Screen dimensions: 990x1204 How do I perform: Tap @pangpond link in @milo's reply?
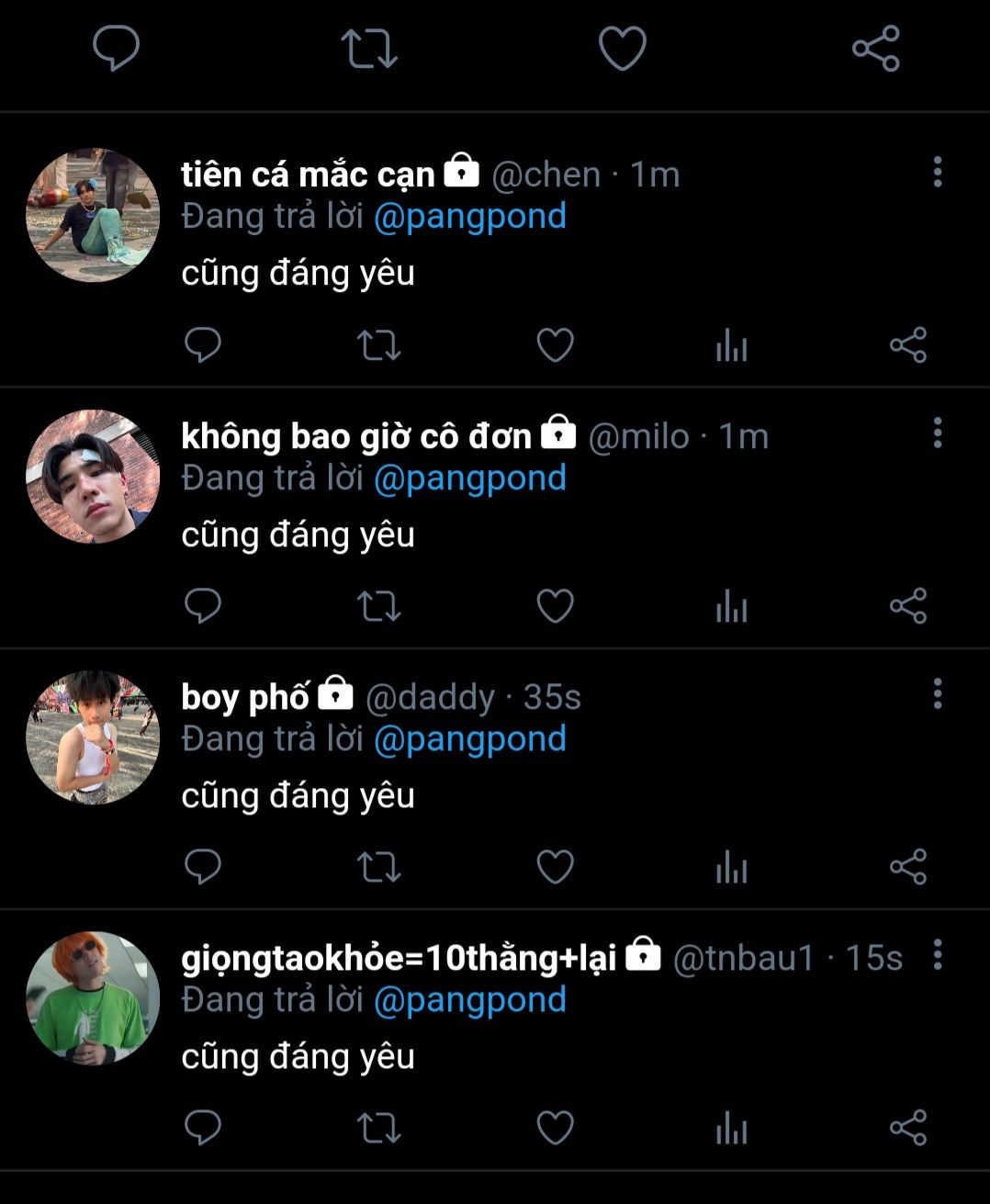(x=469, y=478)
